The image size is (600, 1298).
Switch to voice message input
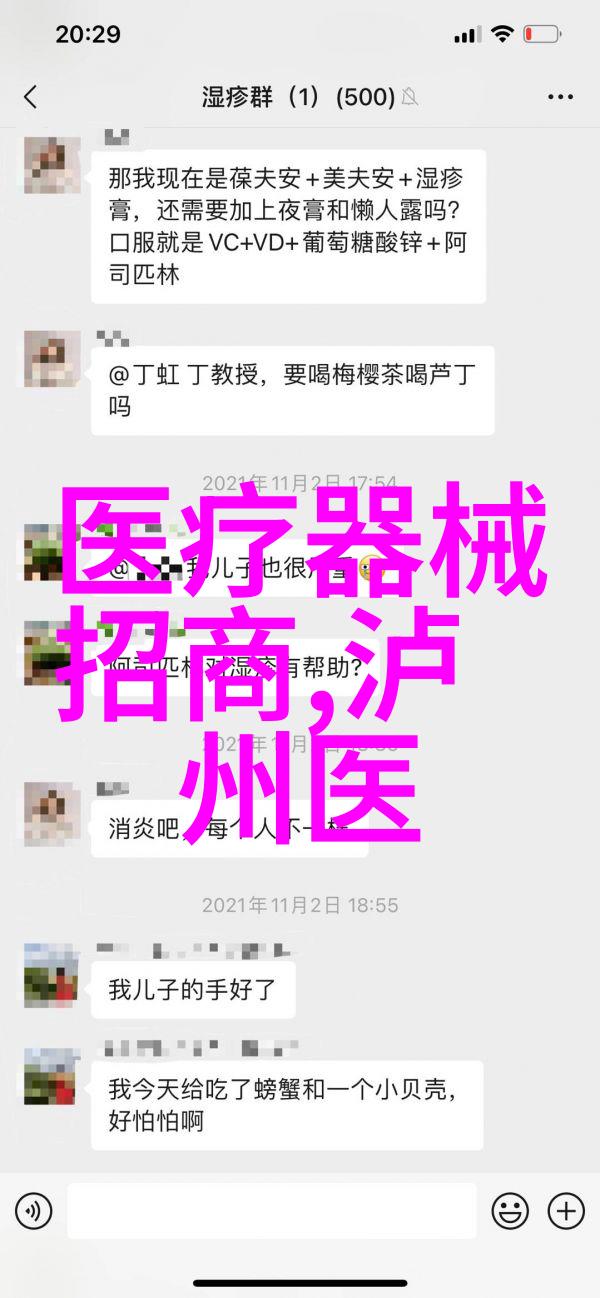pos(32,1213)
